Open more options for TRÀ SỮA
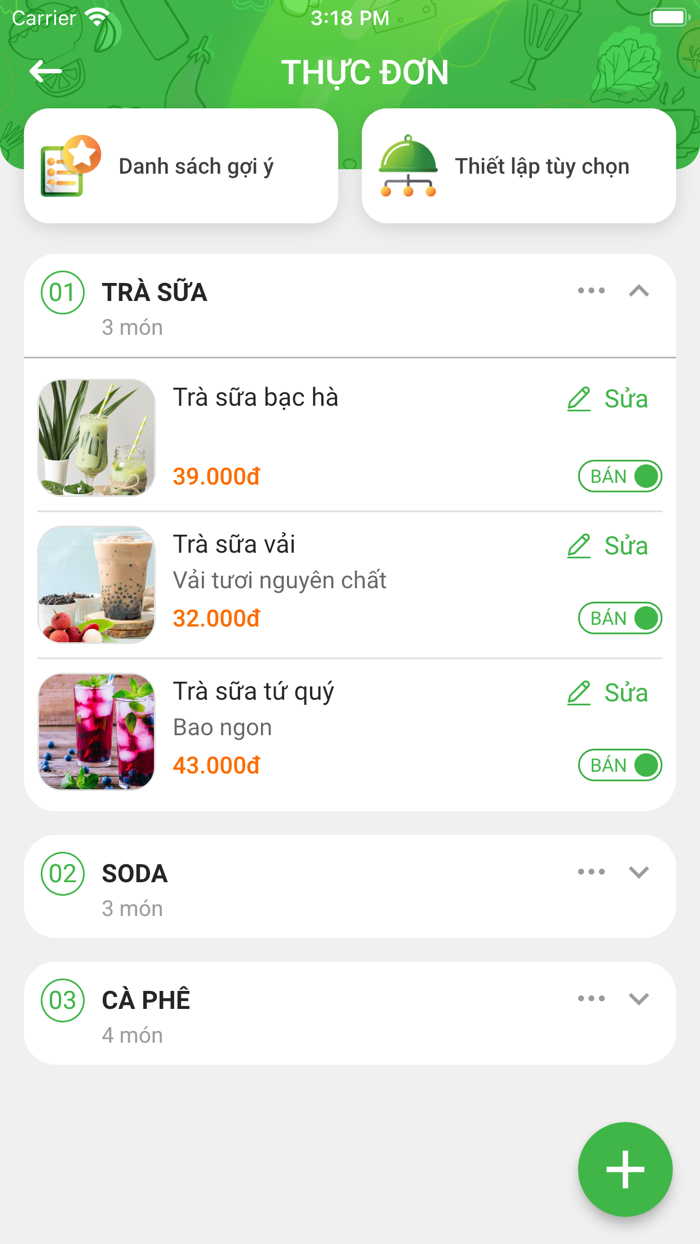700x1244 pixels. click(x=591, y=291)
